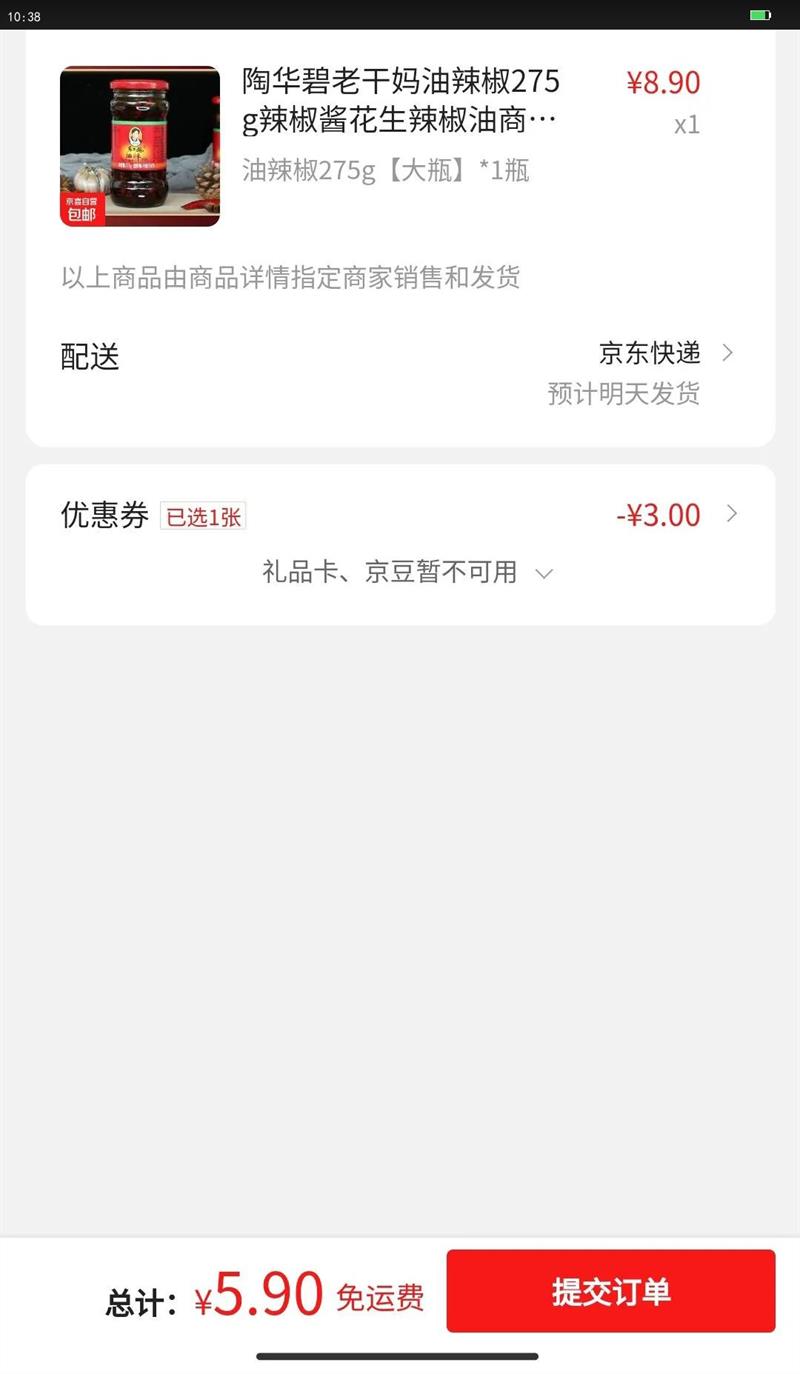This screenshot has height=1374, width=800.
Task: Open the 老干妈油辣椒 product thumbnail
Action: [140, 146]
